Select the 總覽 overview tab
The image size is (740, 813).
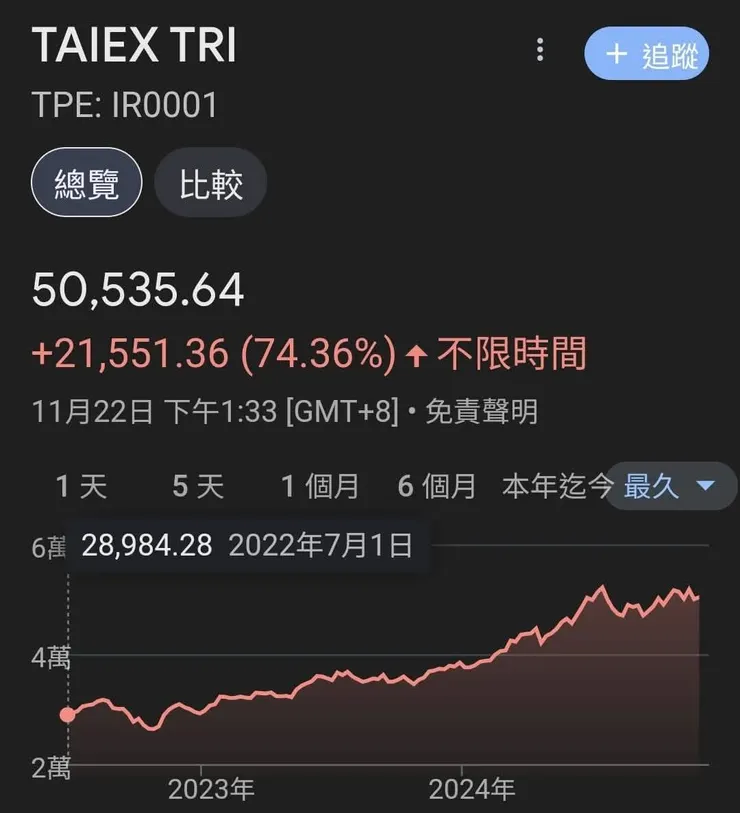(x=86, y=182)
